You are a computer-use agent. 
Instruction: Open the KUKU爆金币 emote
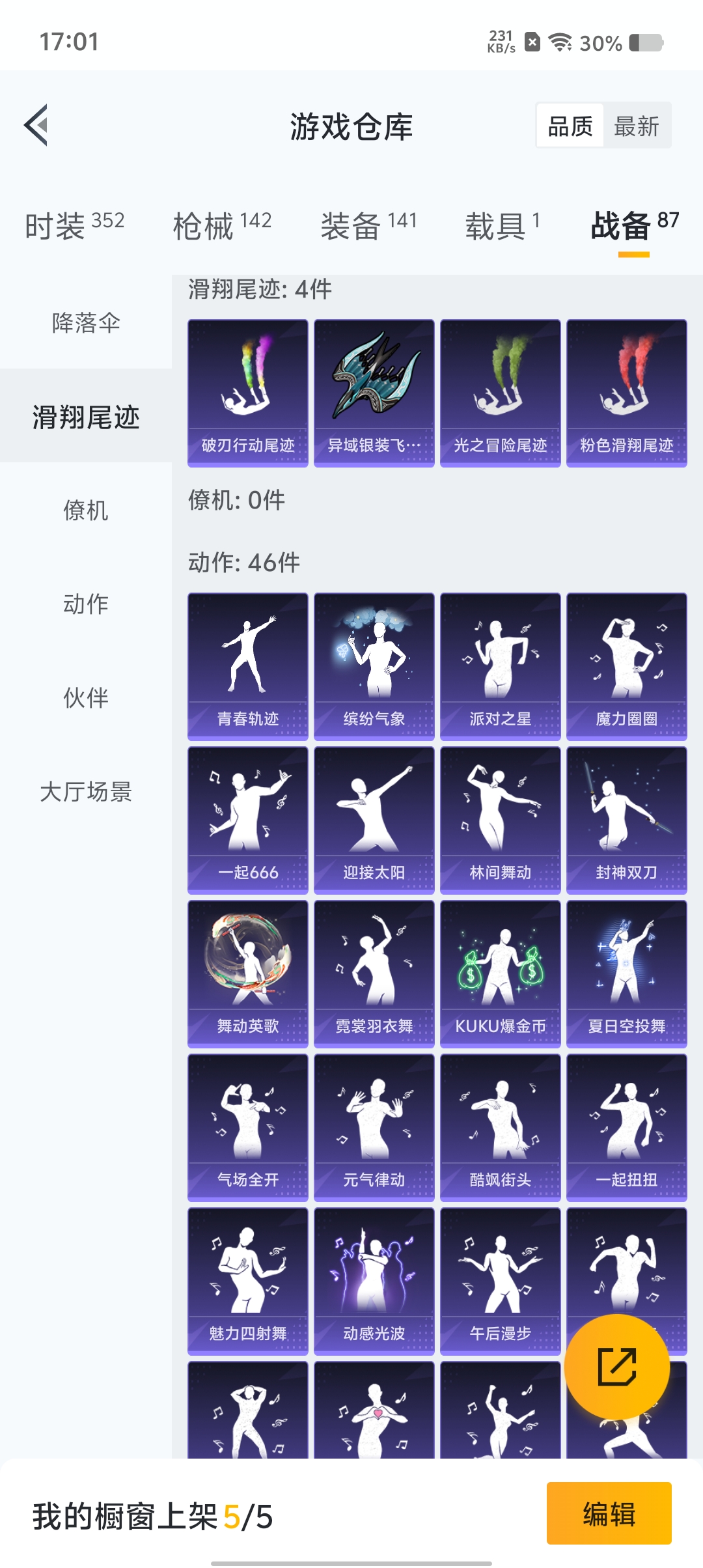pyautogui.click(x=500, y=973)
